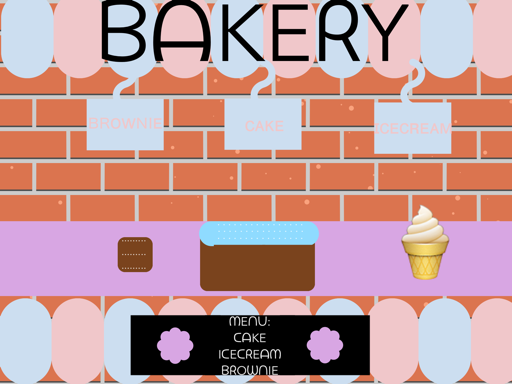This screenshot has width=512, height=384.
Task: Pick the brownie on the counter
Action: tap(135, 254)
